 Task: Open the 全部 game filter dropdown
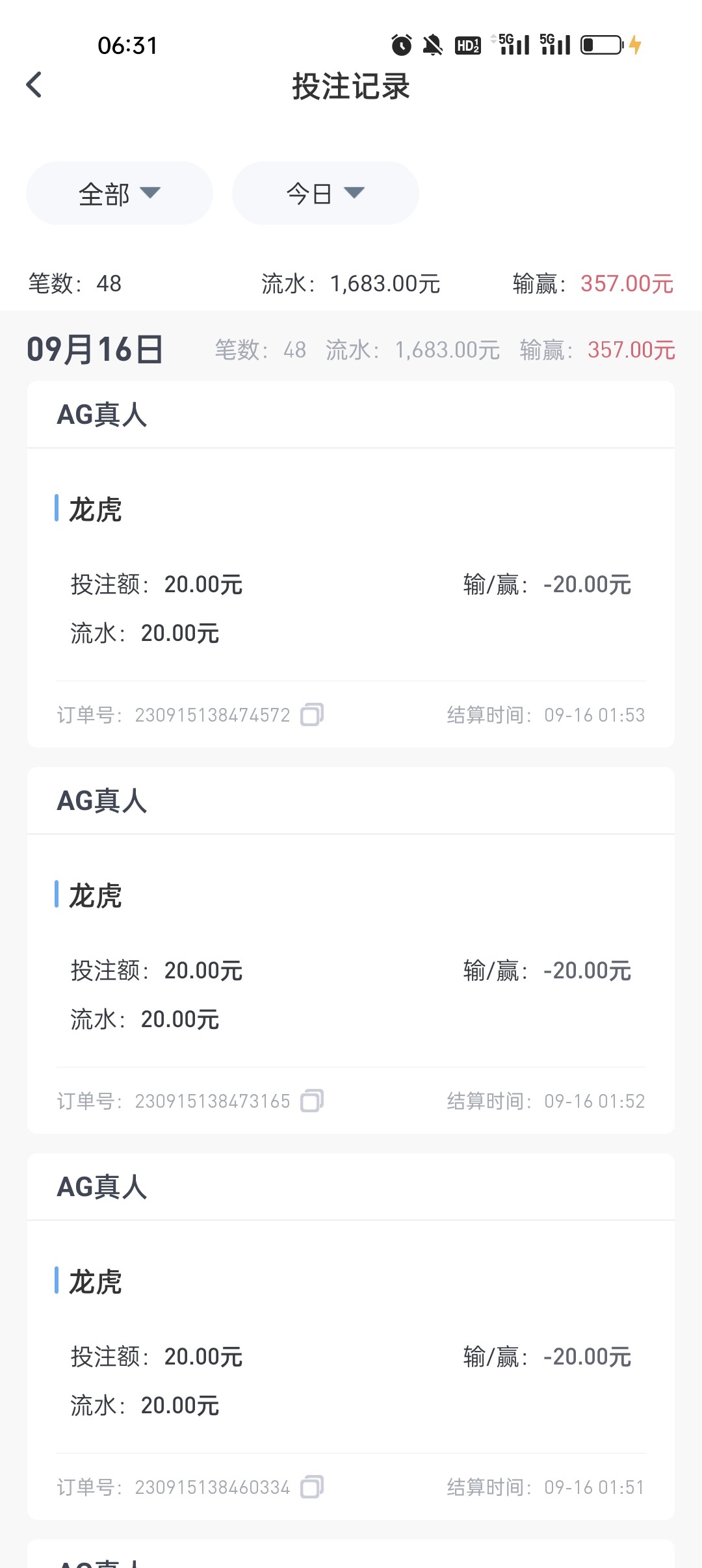118,192
